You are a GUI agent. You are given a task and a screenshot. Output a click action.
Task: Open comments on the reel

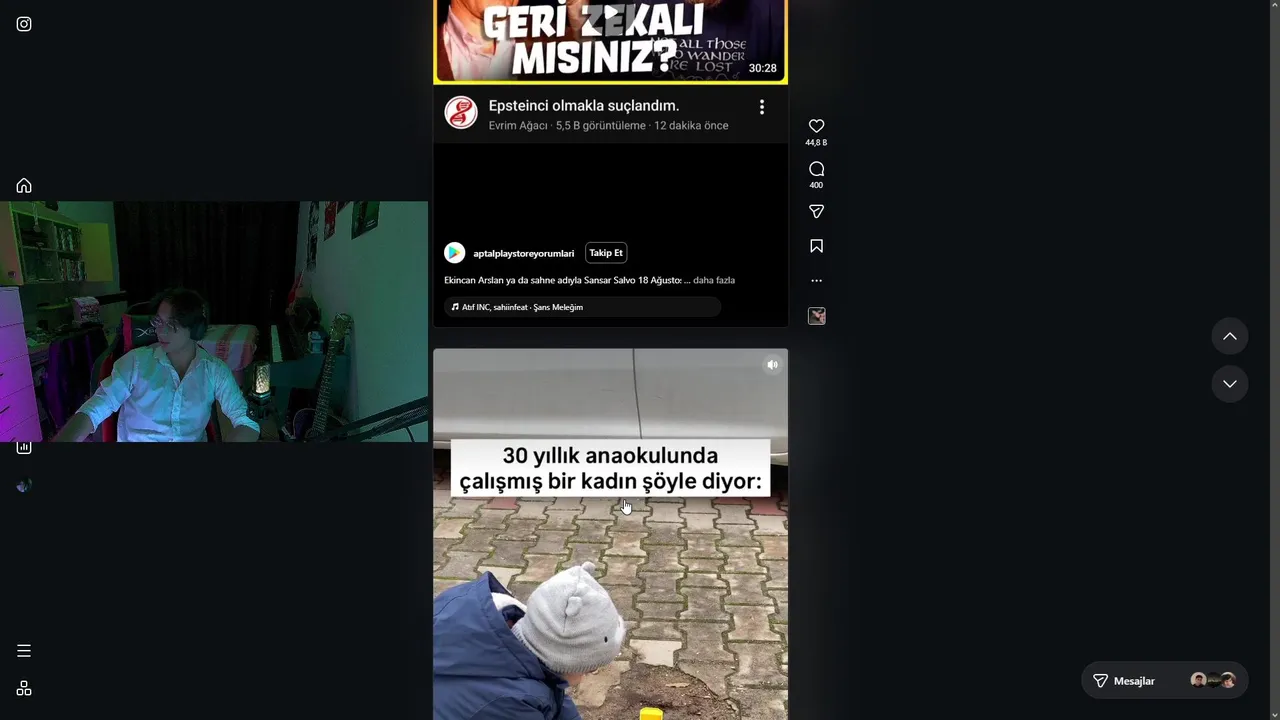click(816, 169)
